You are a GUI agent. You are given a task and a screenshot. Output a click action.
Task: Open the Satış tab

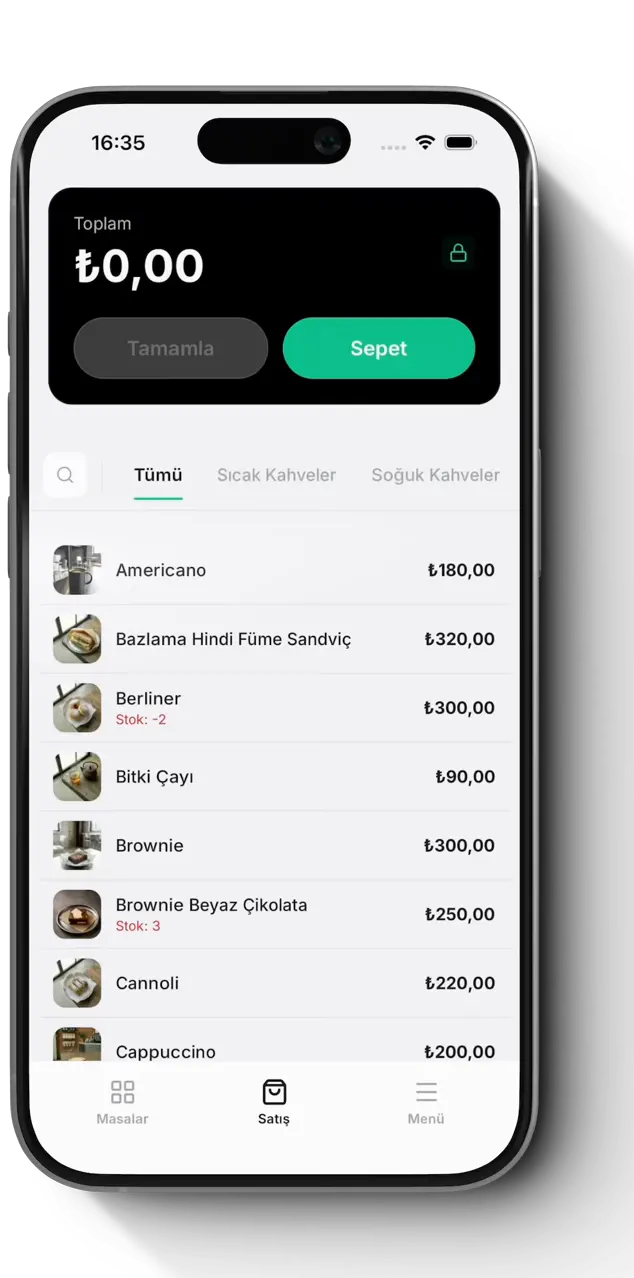[x=274, y=1103]
